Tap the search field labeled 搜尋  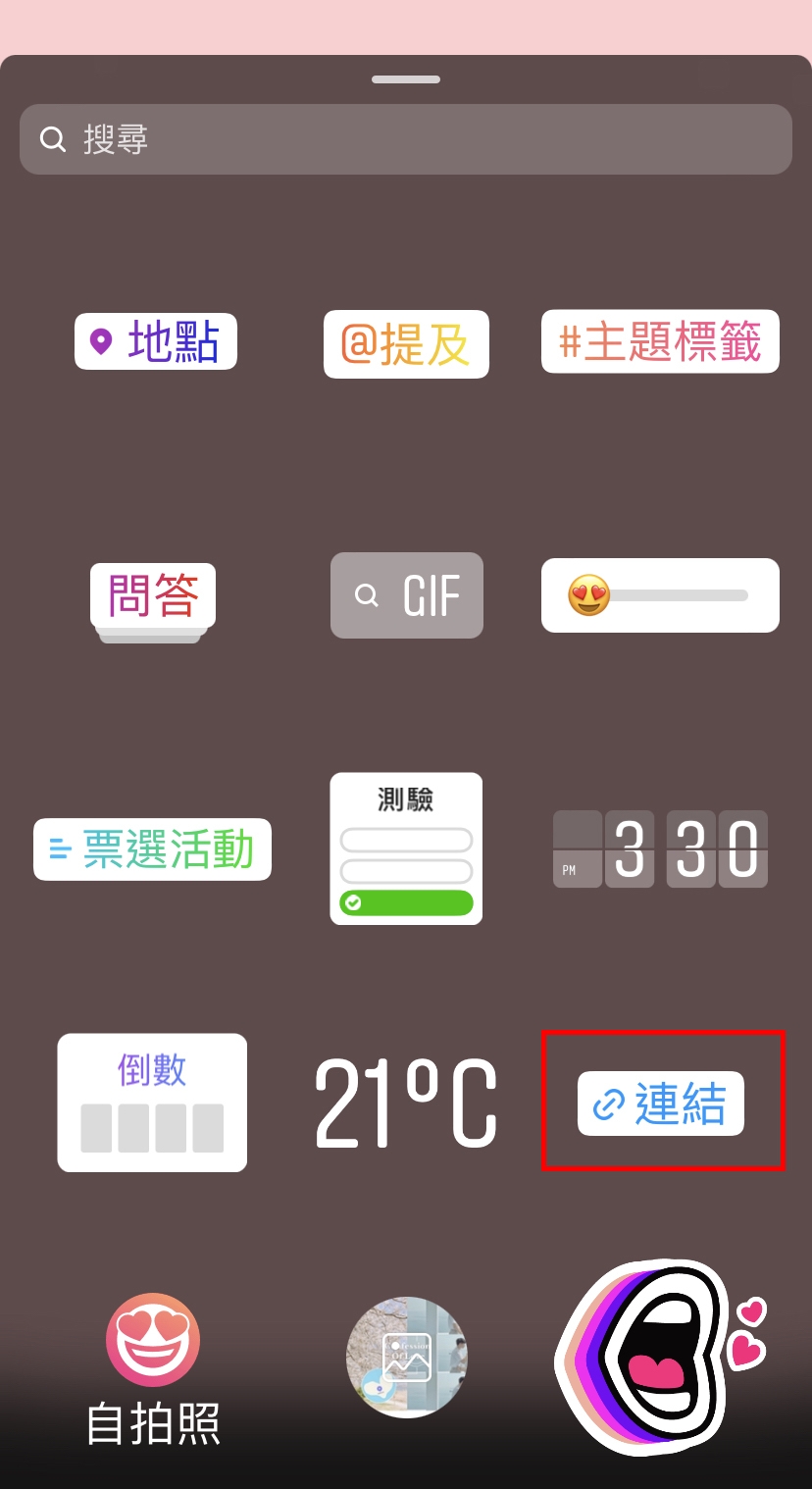[x=406, y=138]
